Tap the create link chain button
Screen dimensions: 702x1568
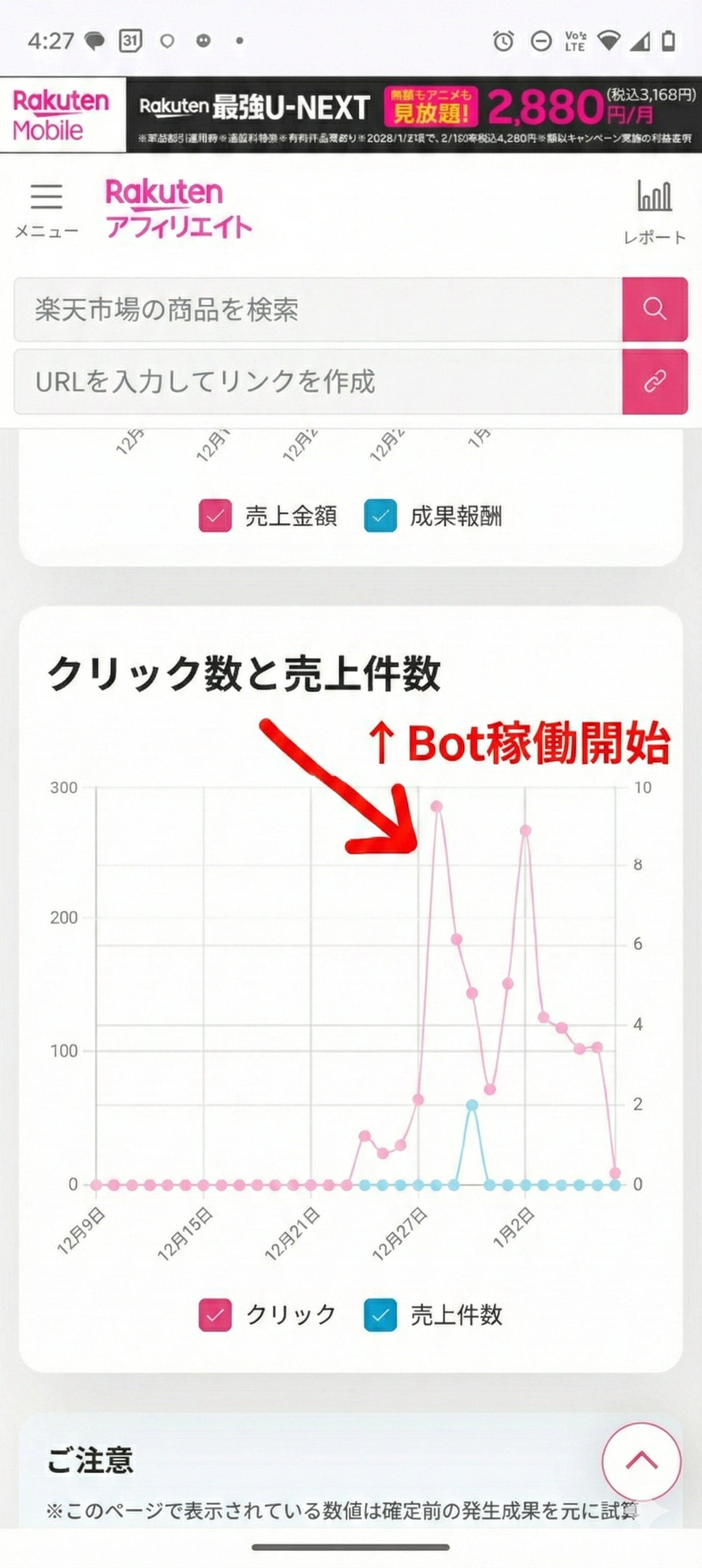655,382
